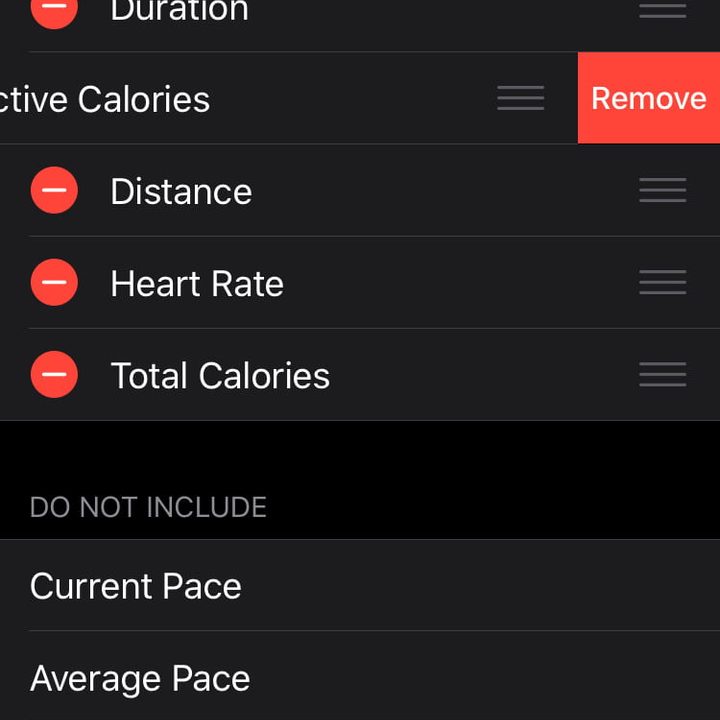Tap the red minus beside Duration

point(54,10)
